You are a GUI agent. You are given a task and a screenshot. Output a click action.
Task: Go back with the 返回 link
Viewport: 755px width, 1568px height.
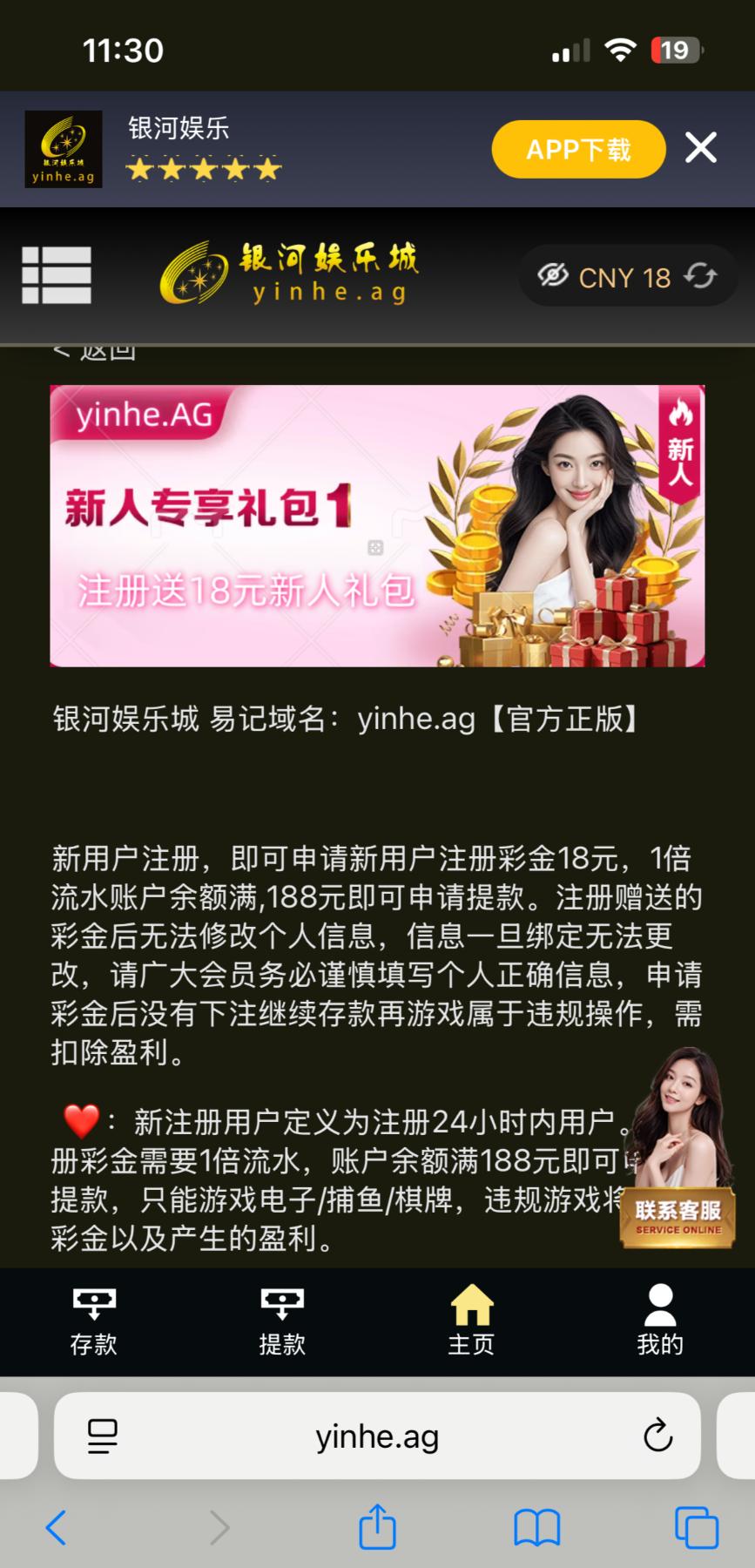[96, 352]
